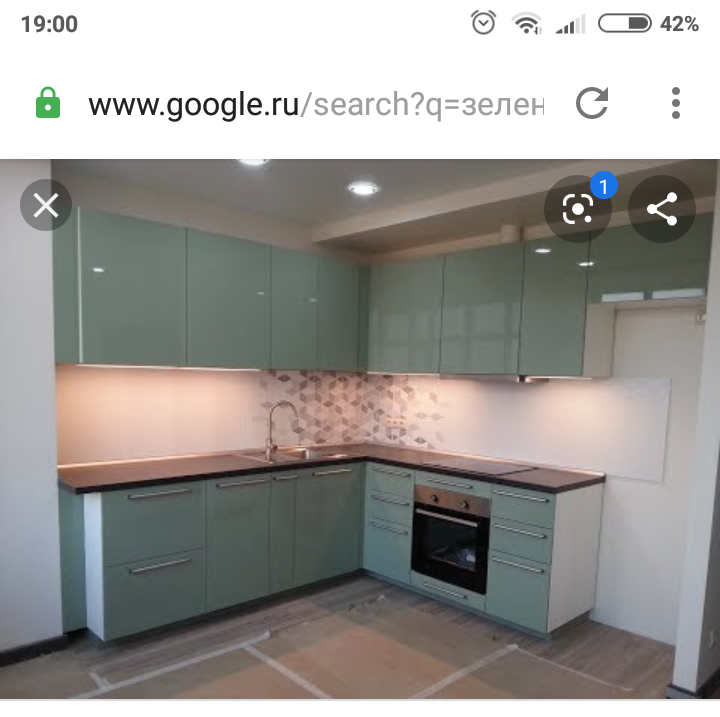Tap the address bar URL
The height and width of the screenshot is (717, 720).
pos(315,104)
